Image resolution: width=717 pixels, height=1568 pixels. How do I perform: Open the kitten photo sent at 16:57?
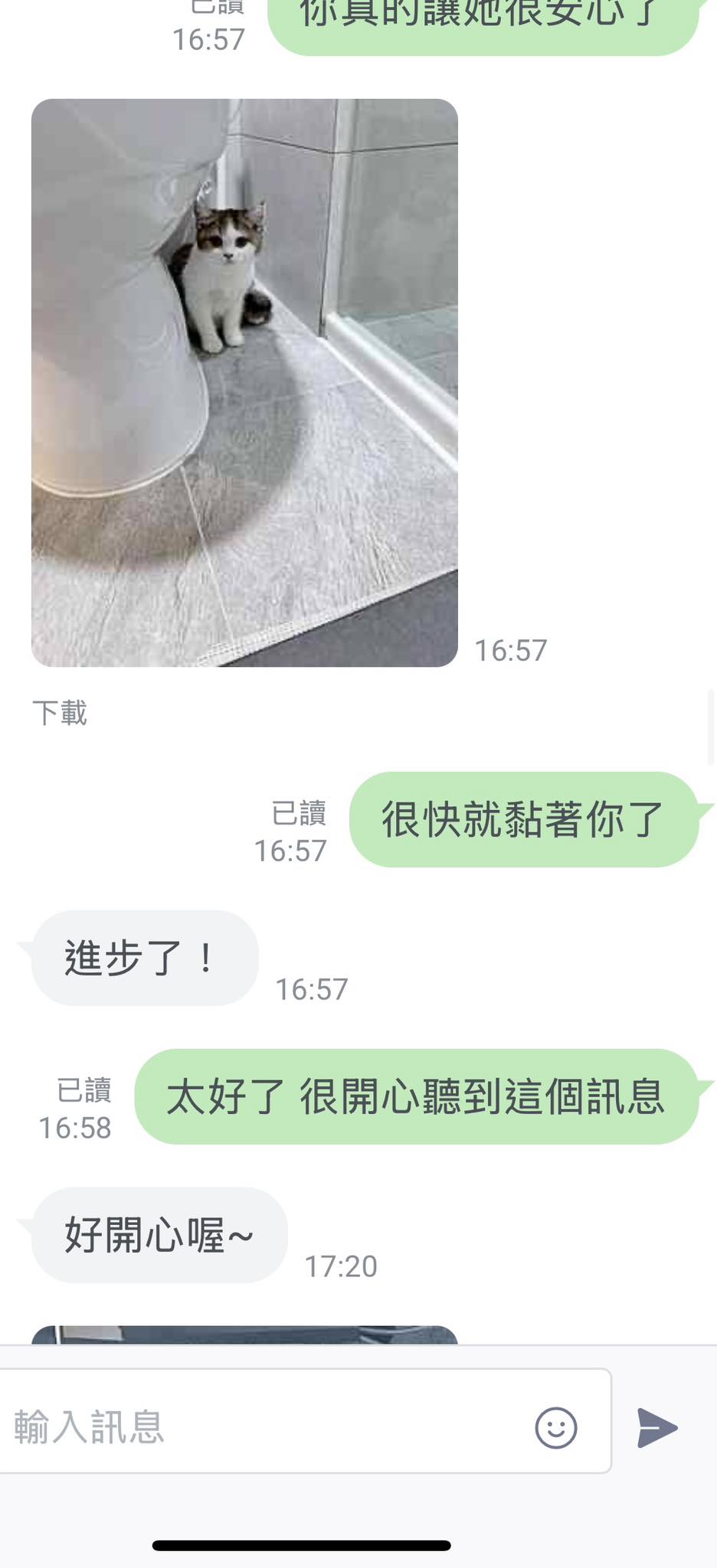tap(244, 383)
